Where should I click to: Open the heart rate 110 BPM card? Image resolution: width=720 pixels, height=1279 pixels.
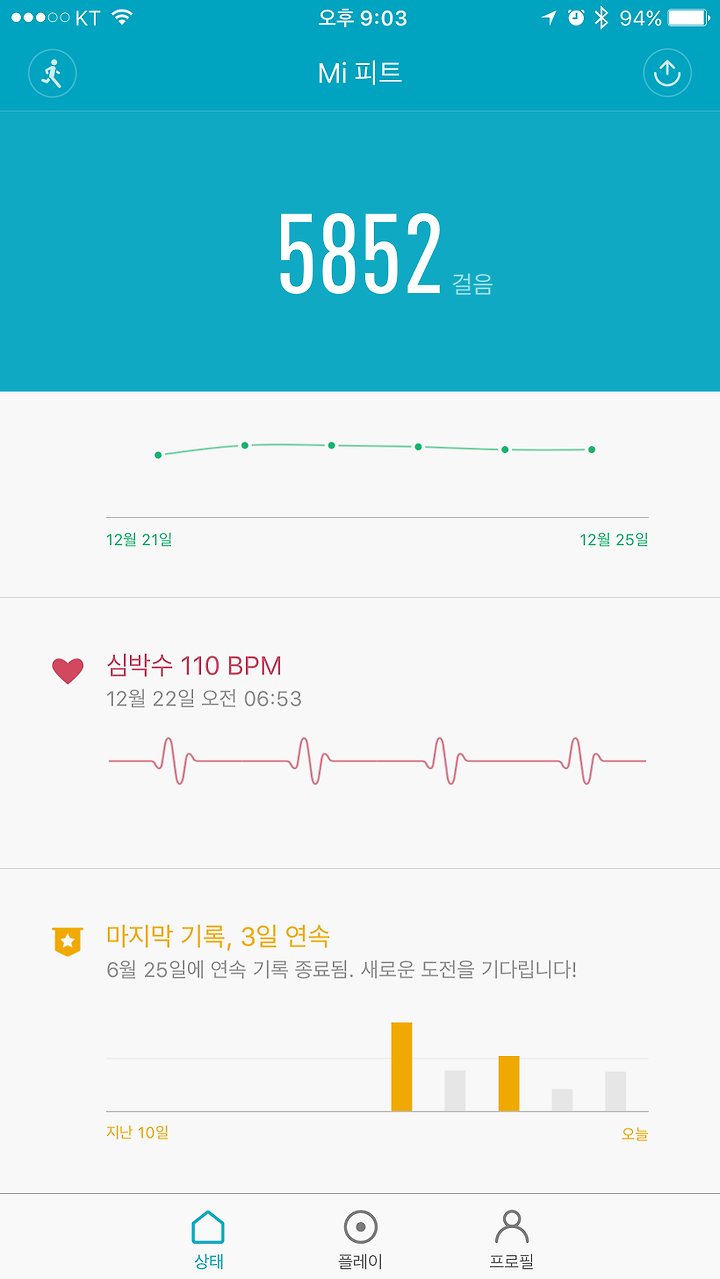[360, 733]
